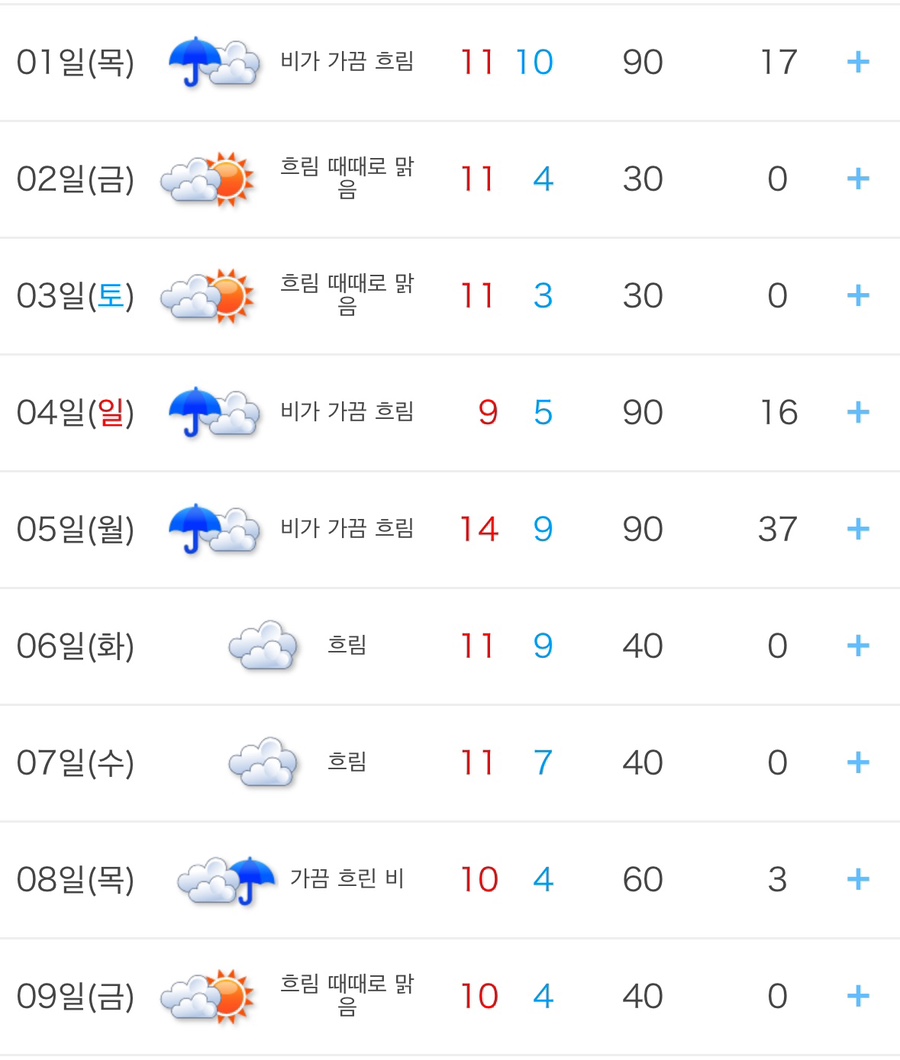Click the cloudy-sunny icon for 09일(금)

pos(213,995)
